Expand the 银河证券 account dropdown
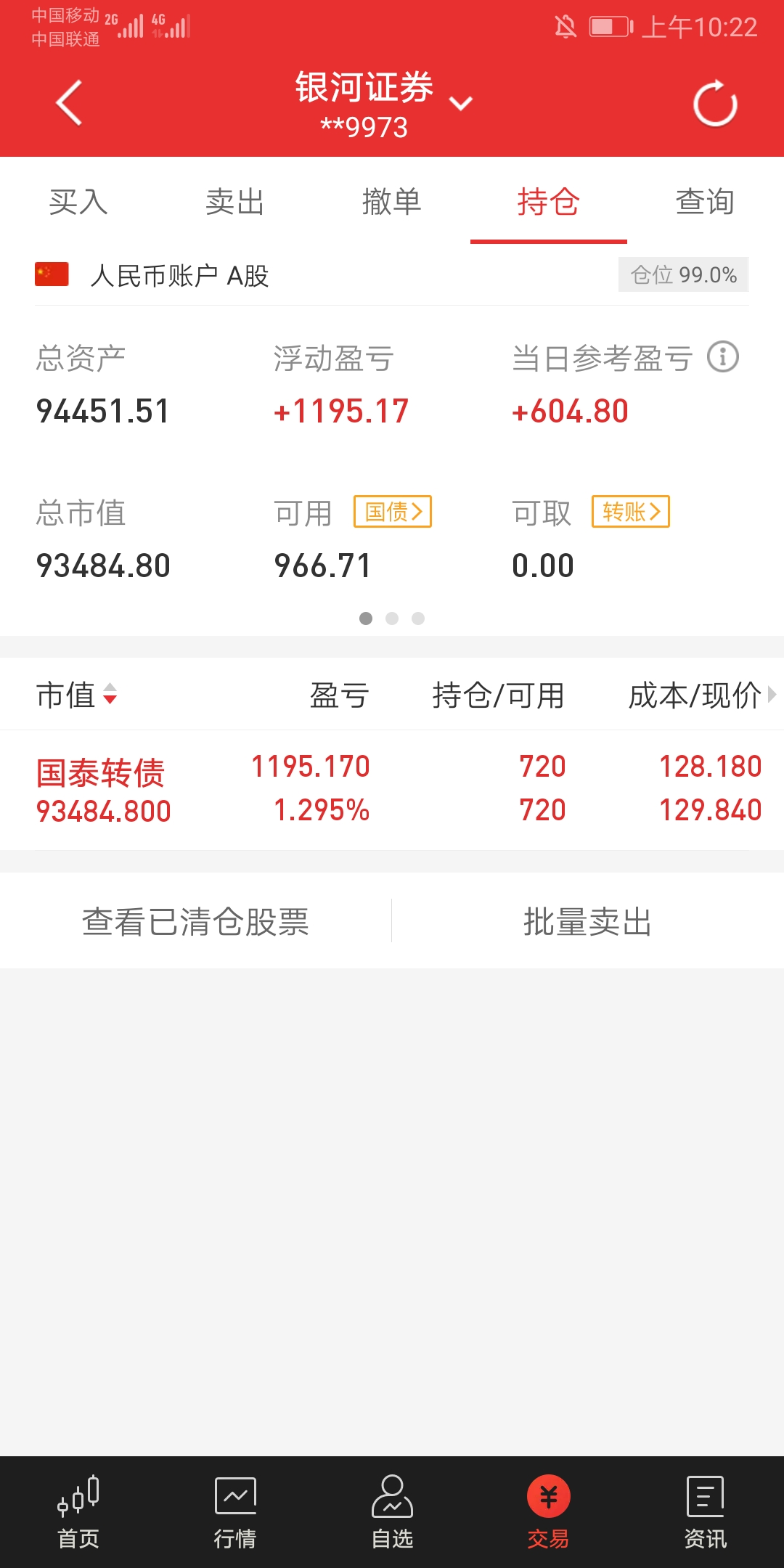The image size is (784, 1568). tap(460, 103)
